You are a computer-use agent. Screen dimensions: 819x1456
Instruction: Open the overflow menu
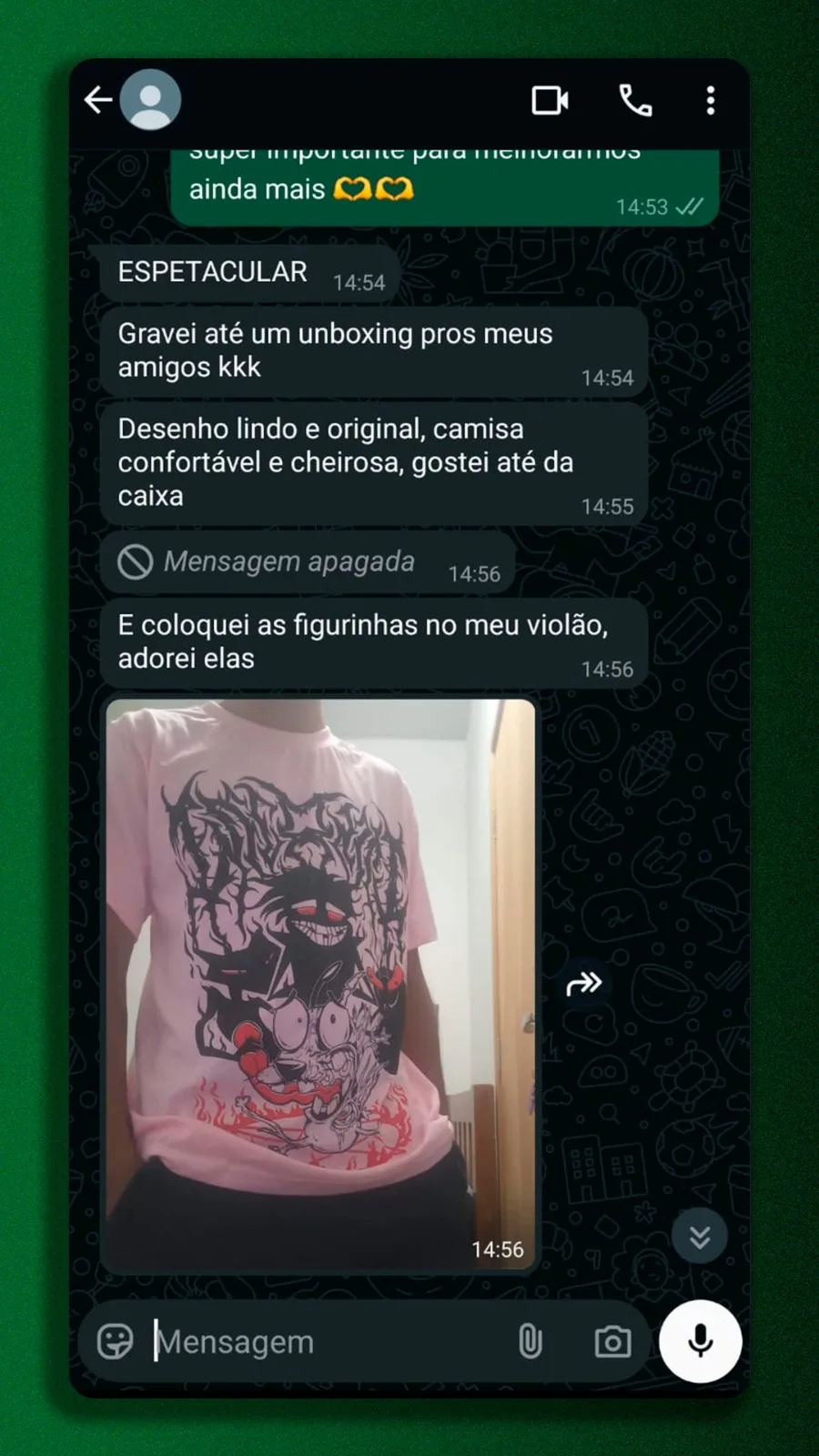click(711, 100)
